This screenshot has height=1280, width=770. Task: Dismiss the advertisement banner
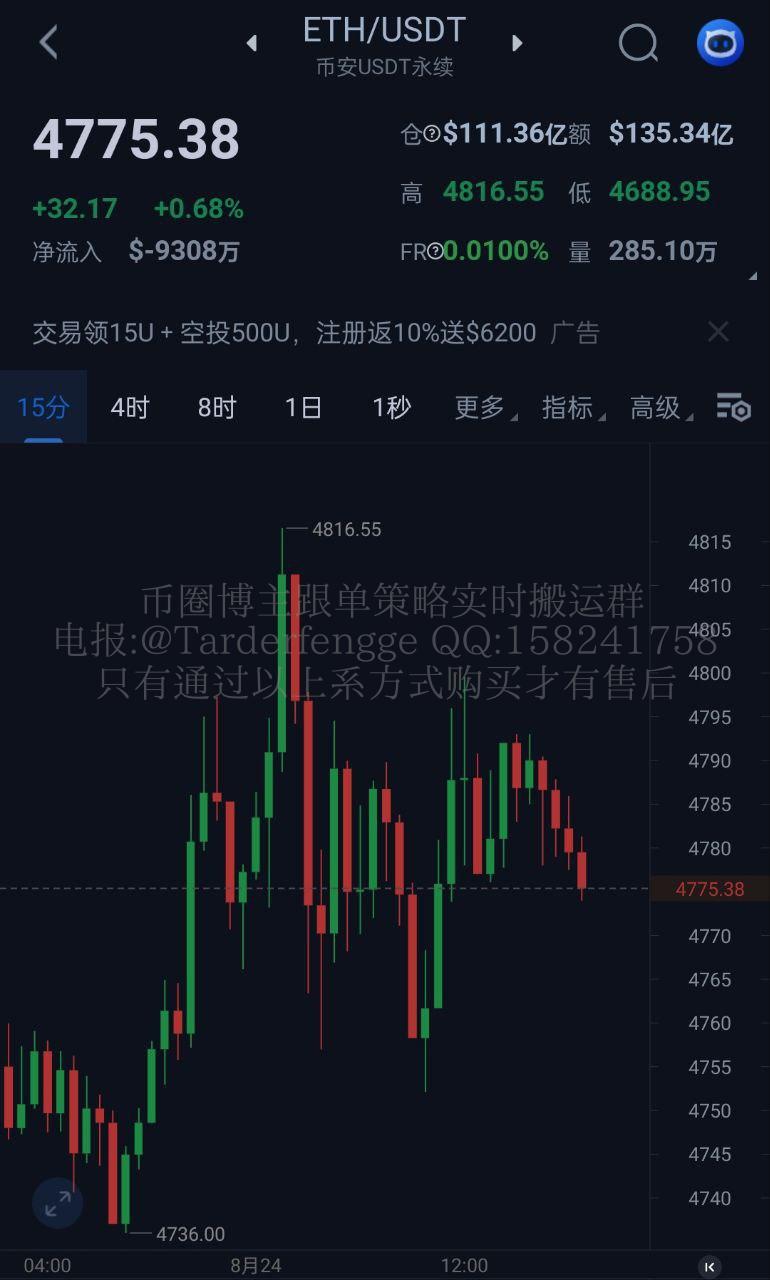click(x=718, y=332)
